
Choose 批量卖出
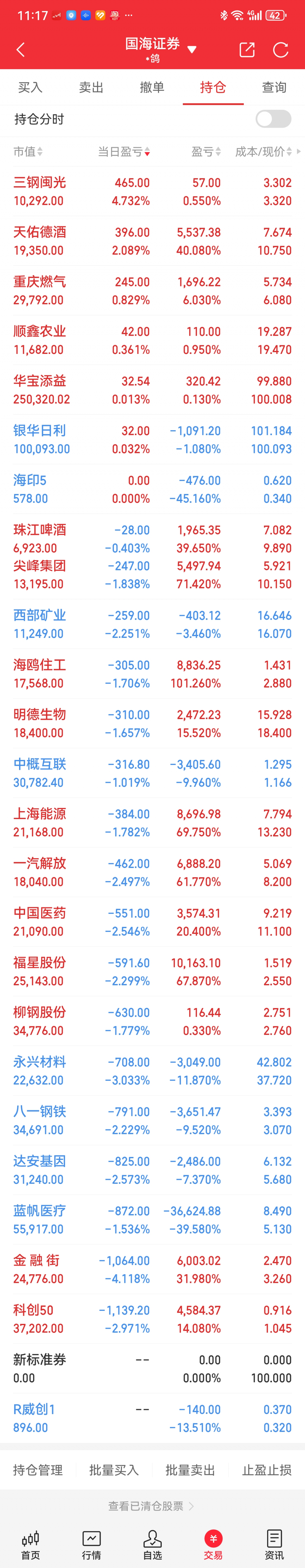pyautogui.click(x=190, y=1470)
